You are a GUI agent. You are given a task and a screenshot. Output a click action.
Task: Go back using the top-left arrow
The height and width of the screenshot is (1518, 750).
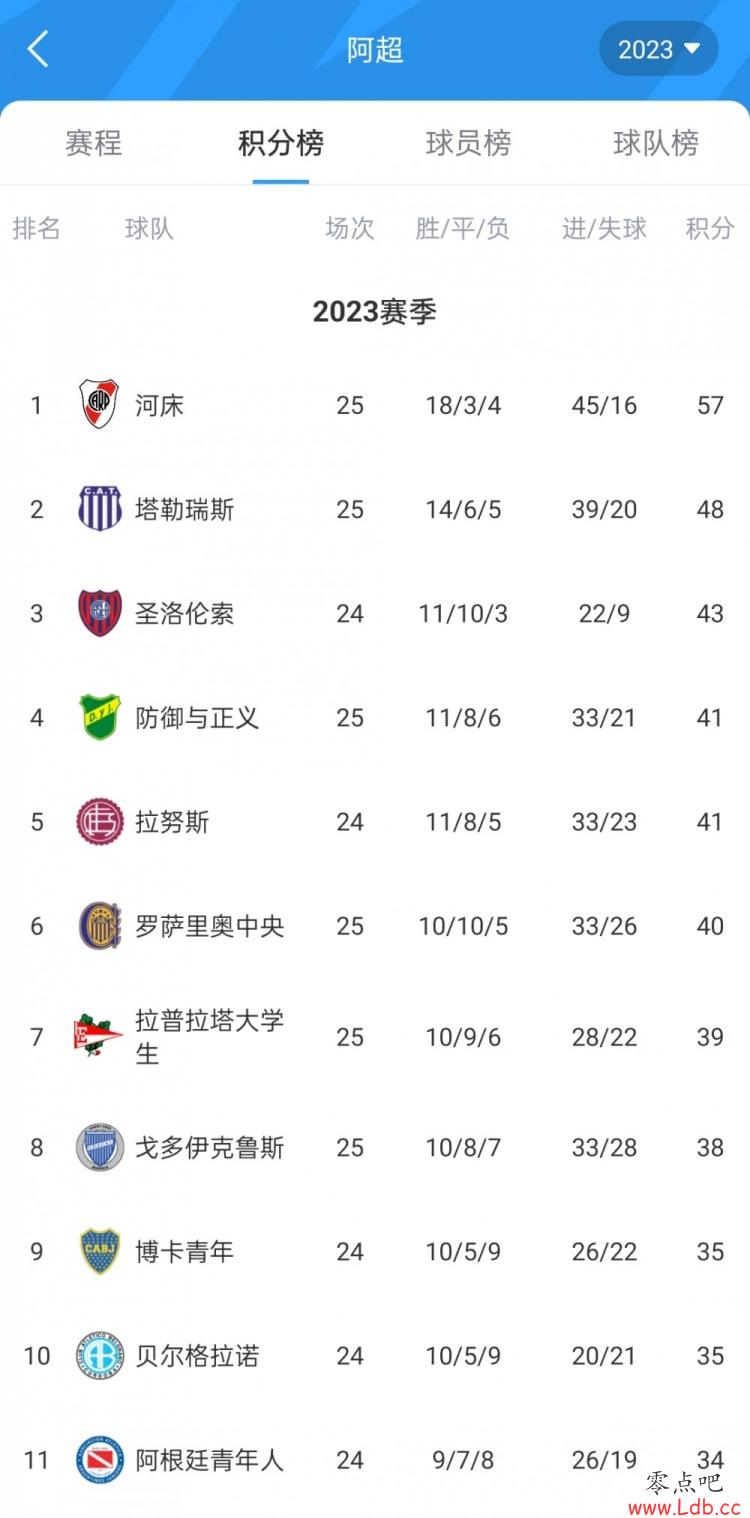coord(38,48)
